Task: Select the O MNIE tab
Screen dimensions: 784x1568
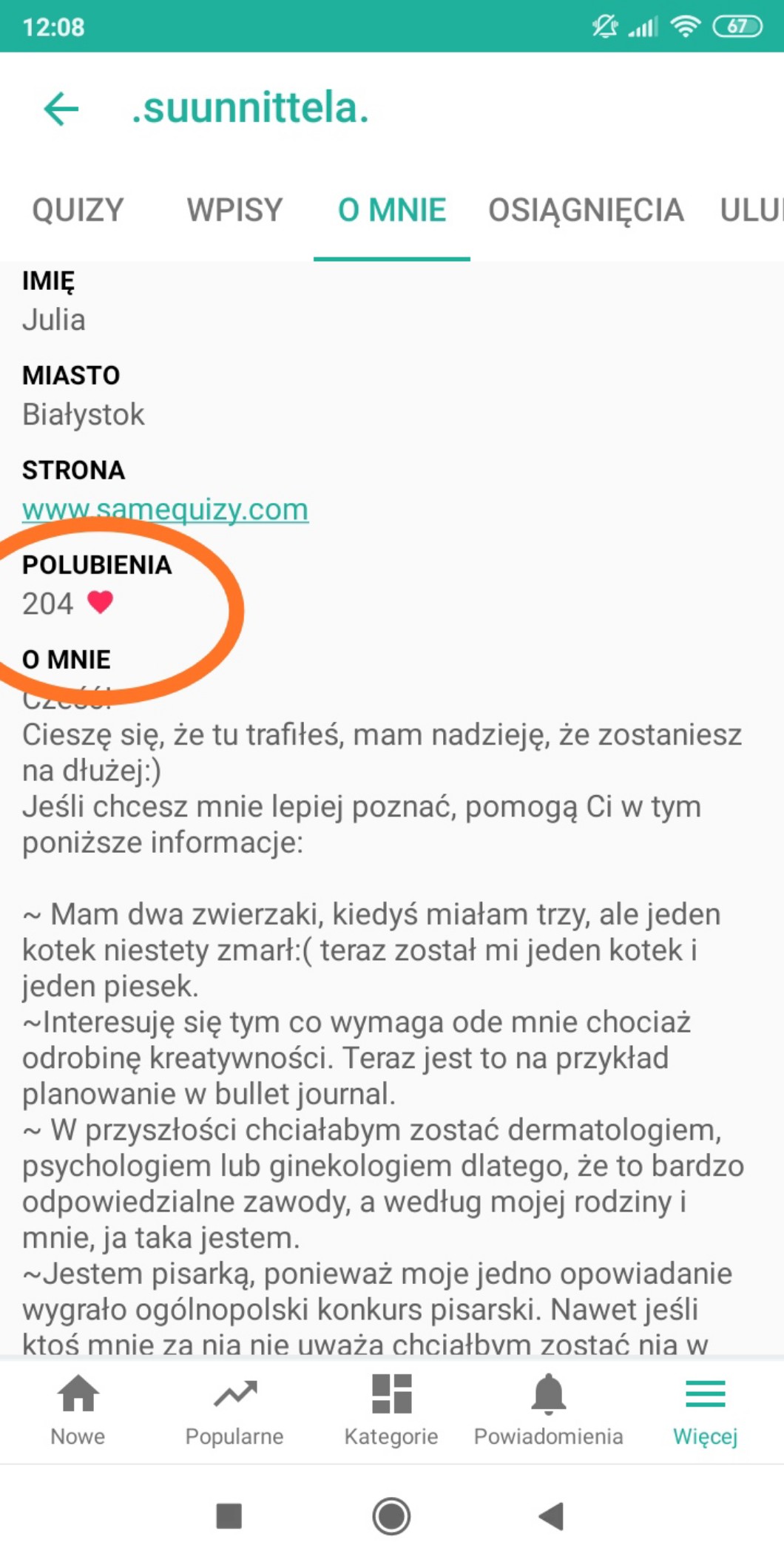Action: point(392,210)
